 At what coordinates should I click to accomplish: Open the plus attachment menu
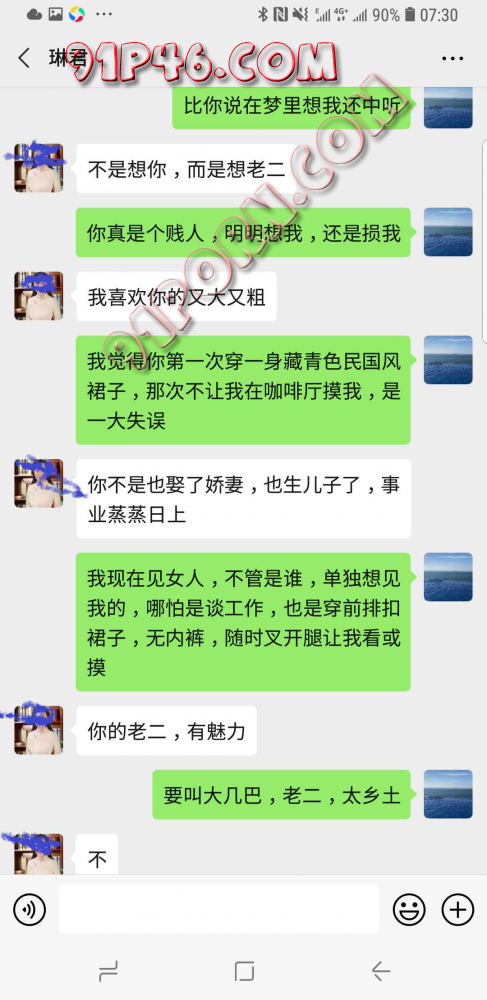click(x=458, y=909)
